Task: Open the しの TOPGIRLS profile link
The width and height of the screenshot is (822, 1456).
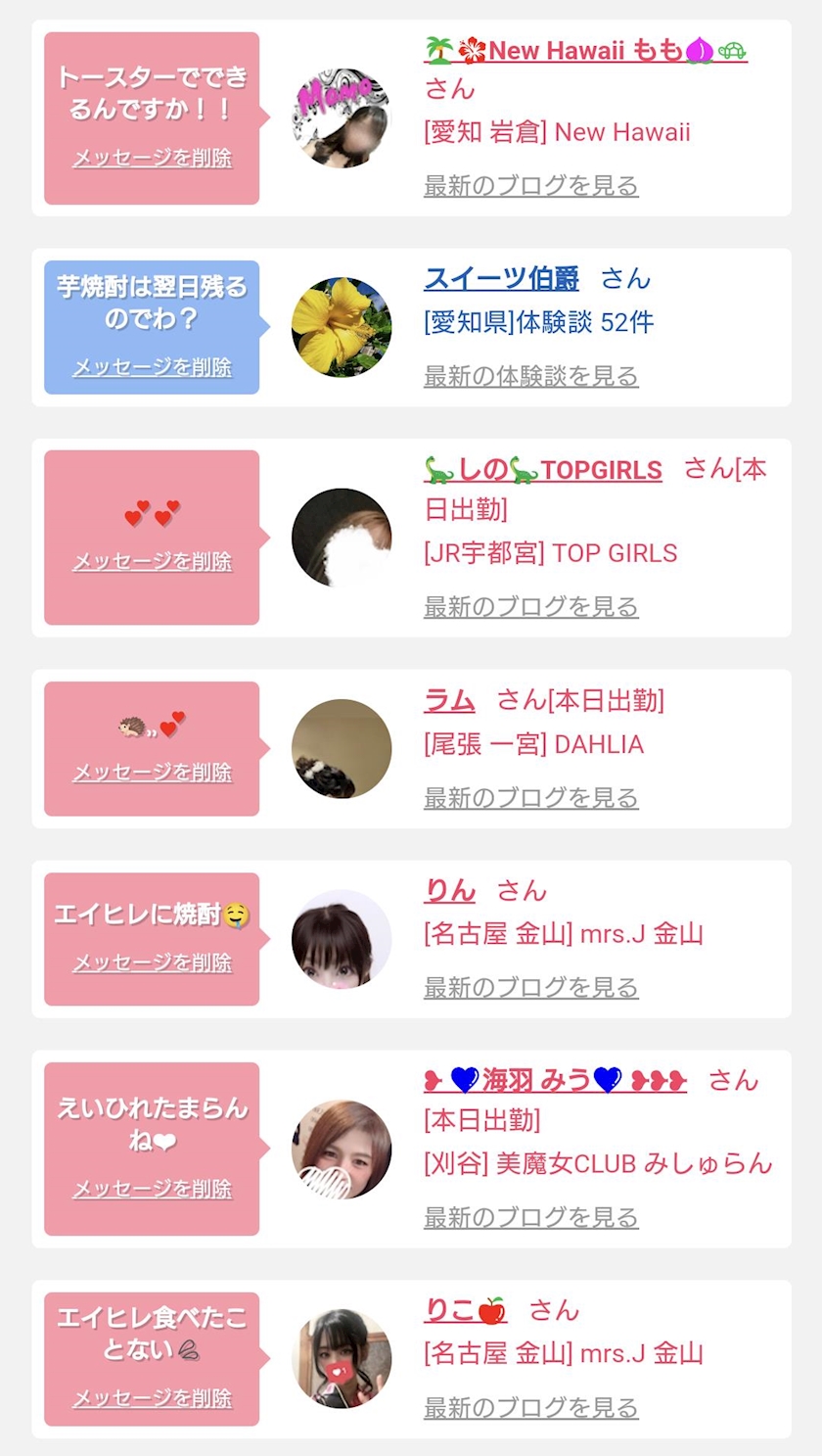Action: 543,470
